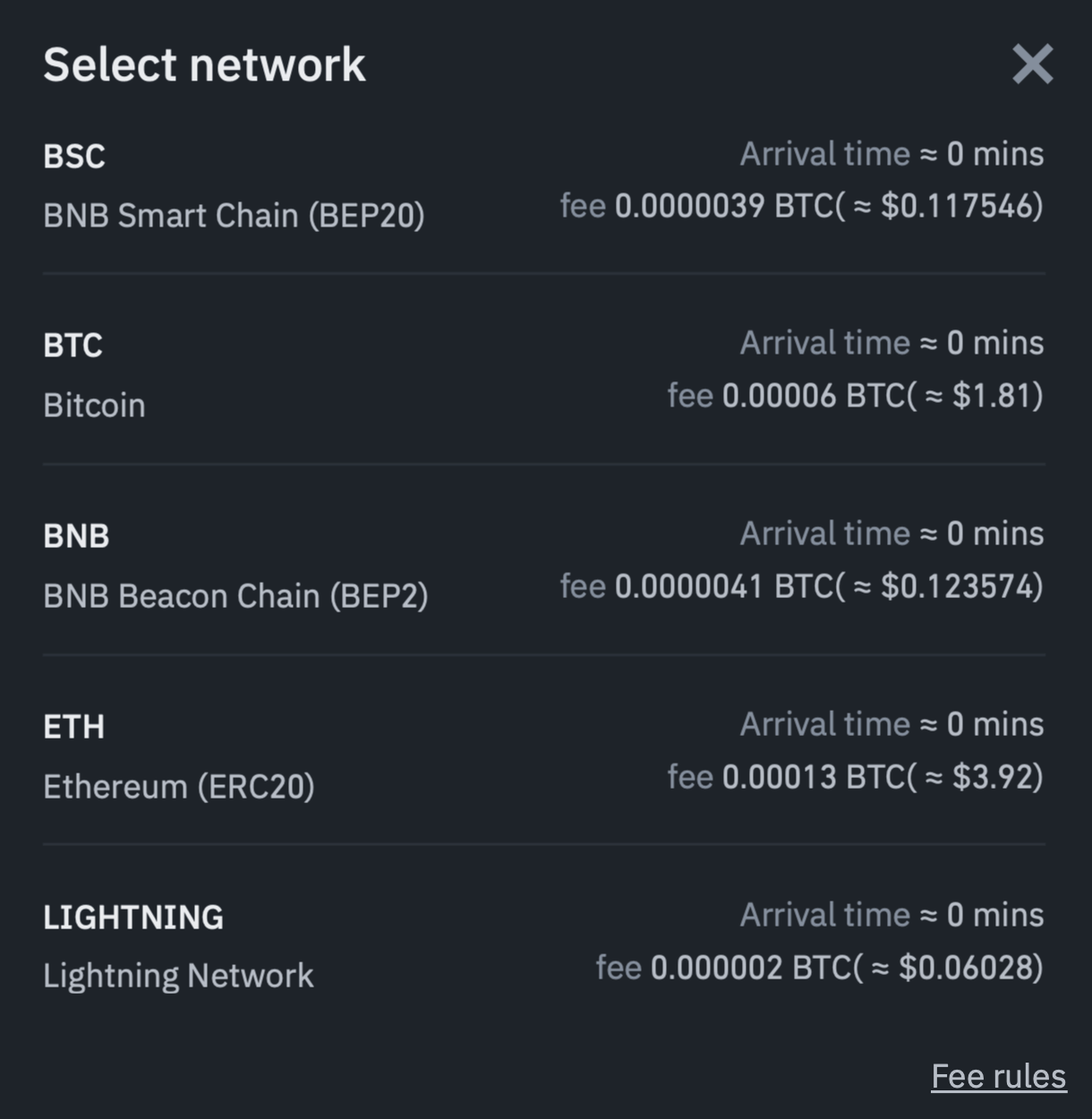1092x1119 pixels.
Task: Open the Fee rules link
Action: click(998, 1076)
